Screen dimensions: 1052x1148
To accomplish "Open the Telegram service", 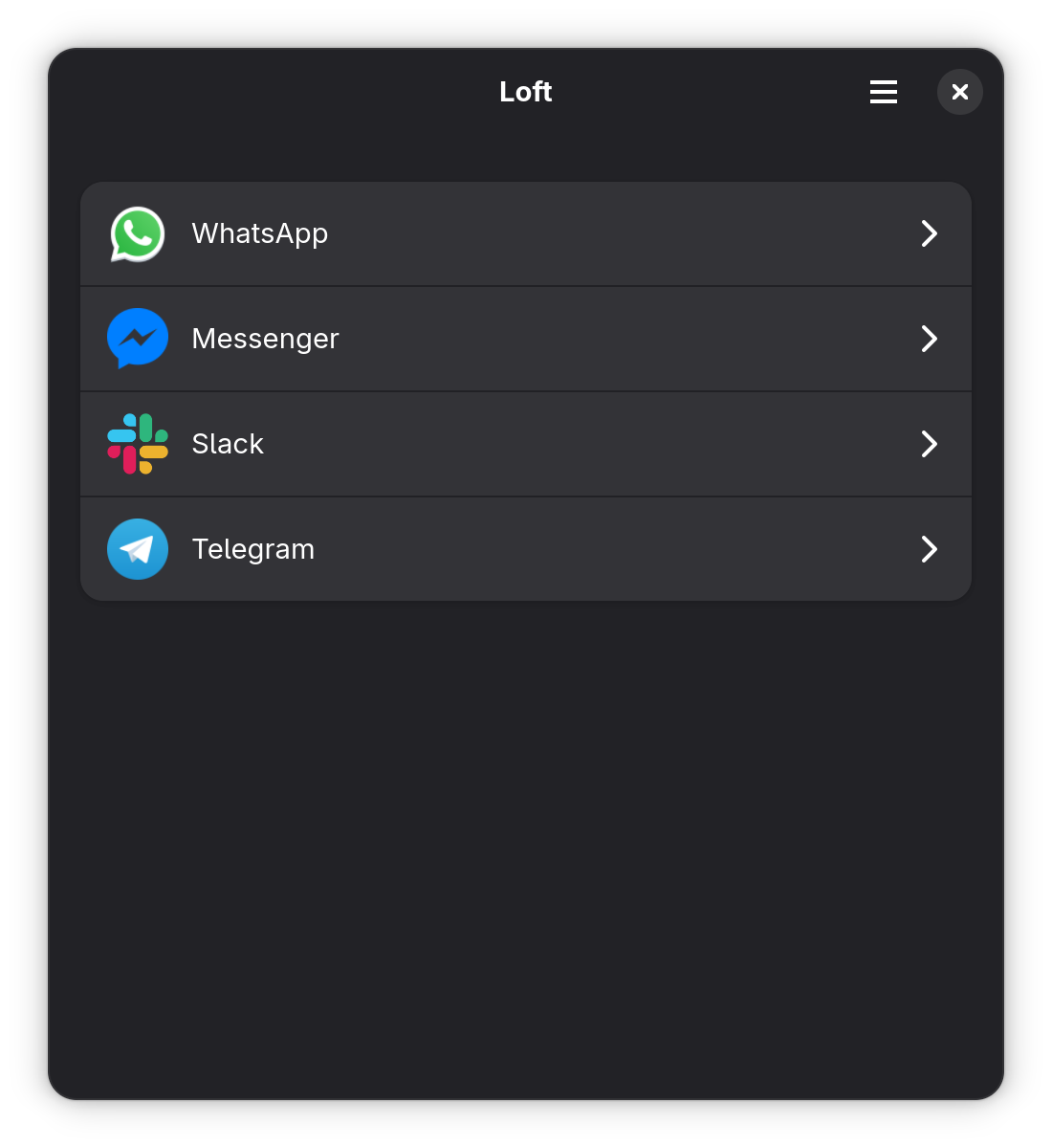I will coord(526,549).
